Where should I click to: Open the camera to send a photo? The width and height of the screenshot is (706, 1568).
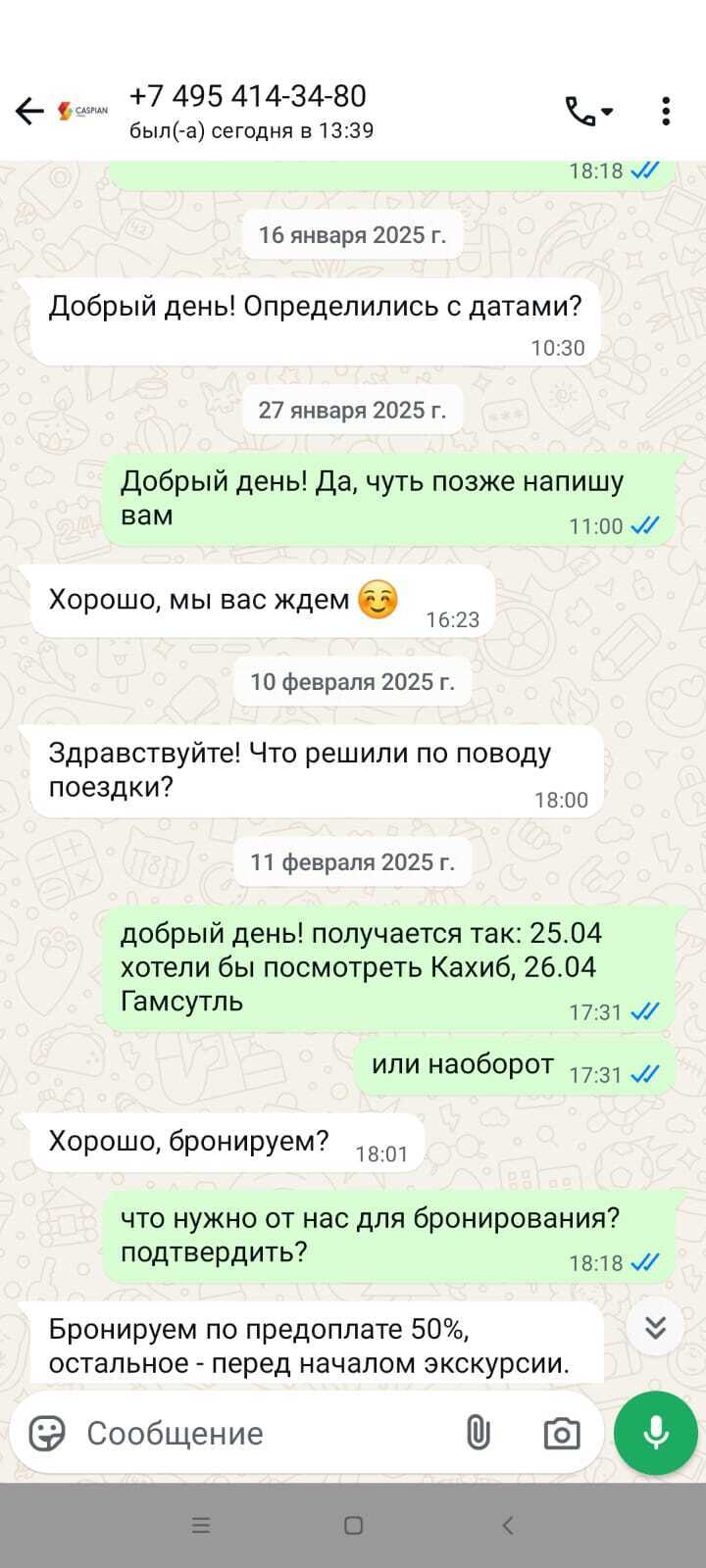click(x=562, y=1434)
